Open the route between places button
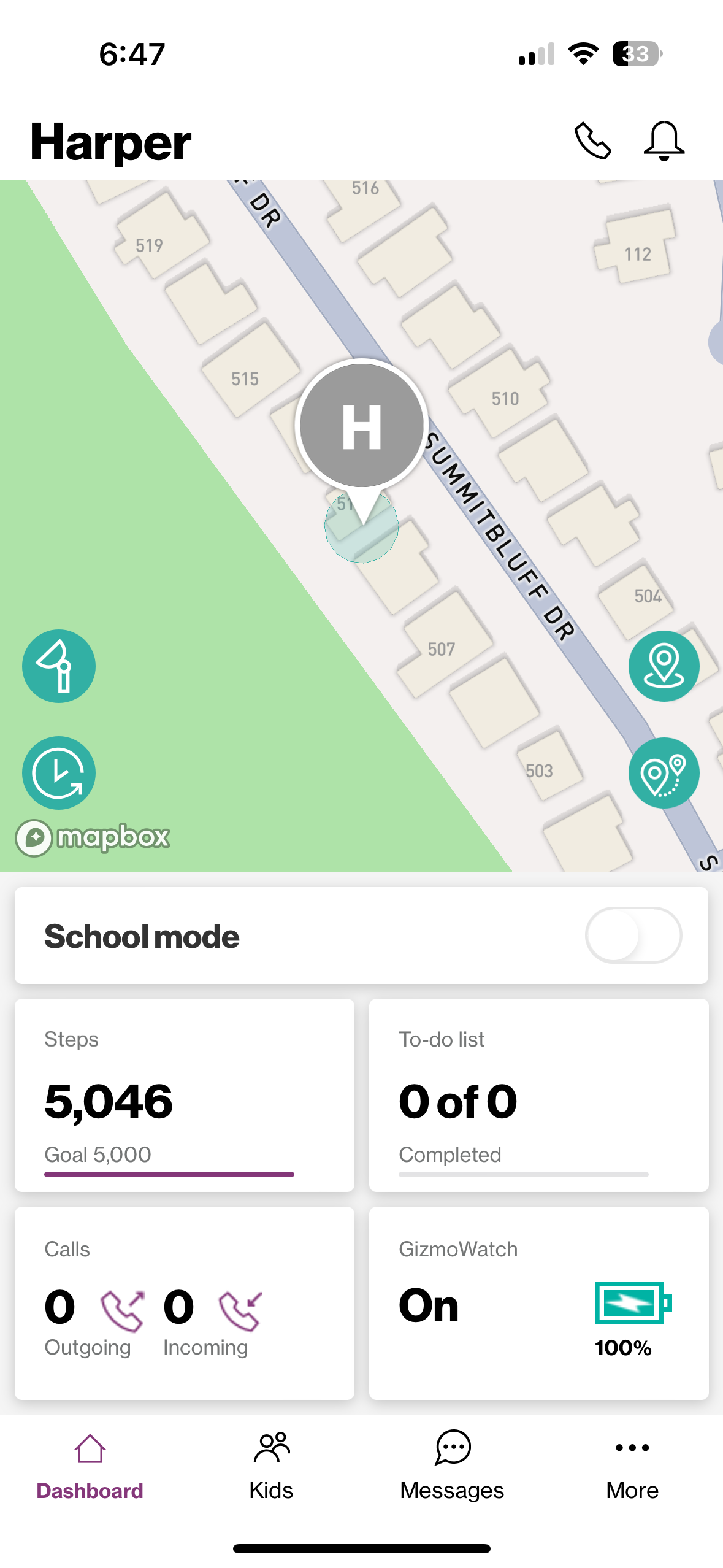Screen dimensions: 723x1568 [664, 773]
